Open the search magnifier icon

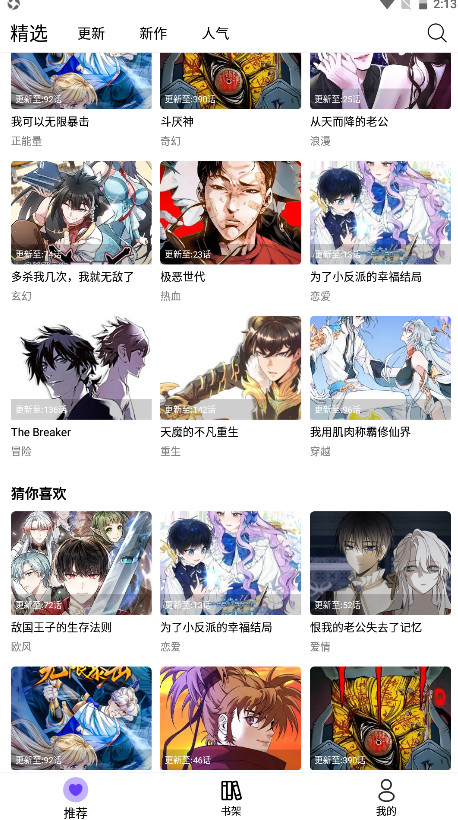[x=437, y=33]
